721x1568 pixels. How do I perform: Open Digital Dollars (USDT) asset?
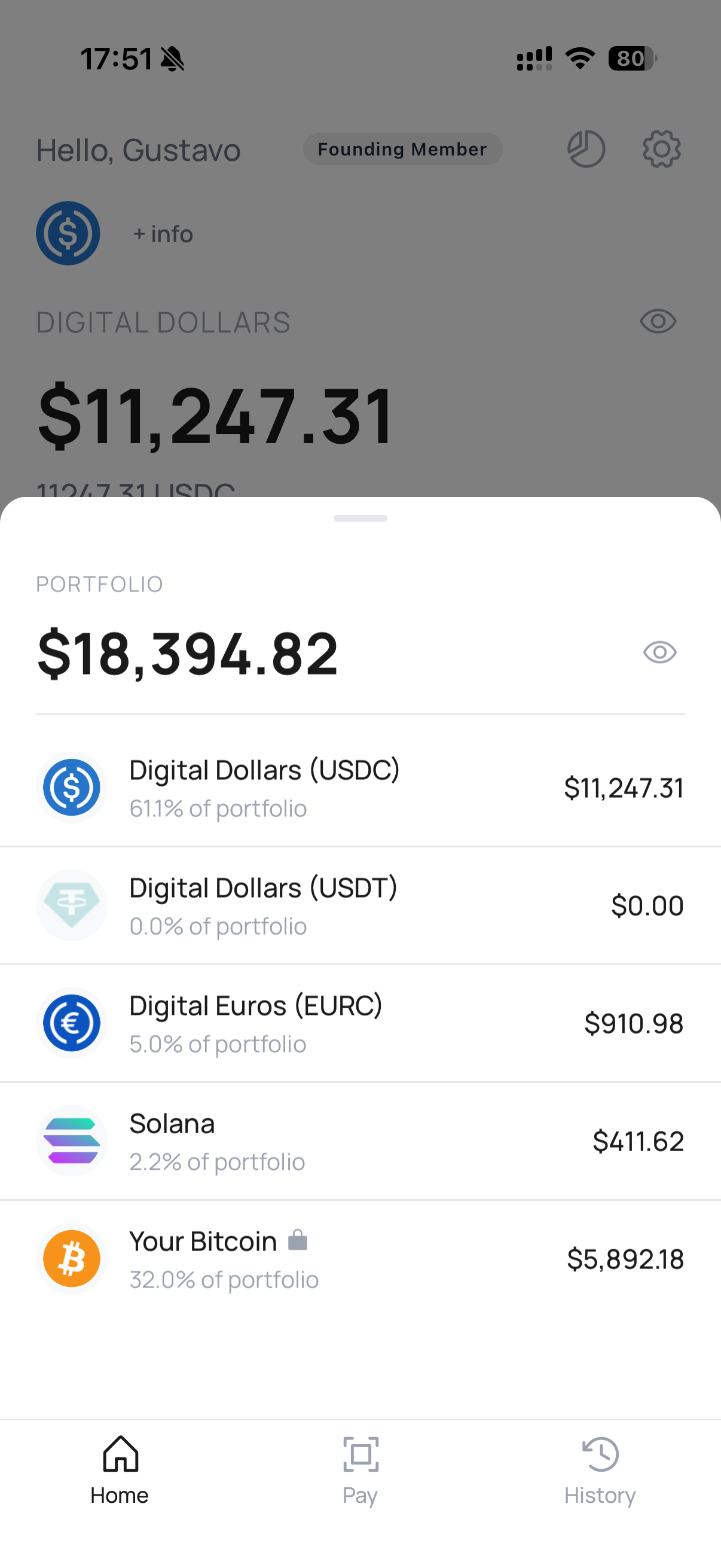click(x=360, y=906)
